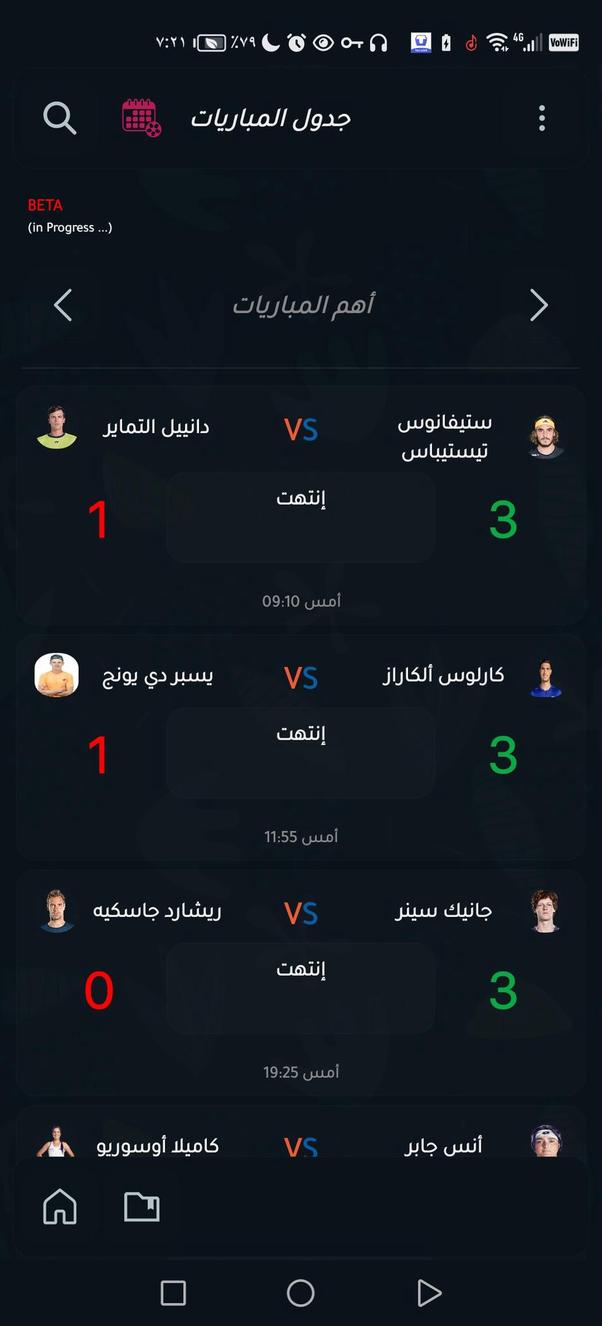
Task: Go to next category with right arrow
Action: click(x=538, y=305)
